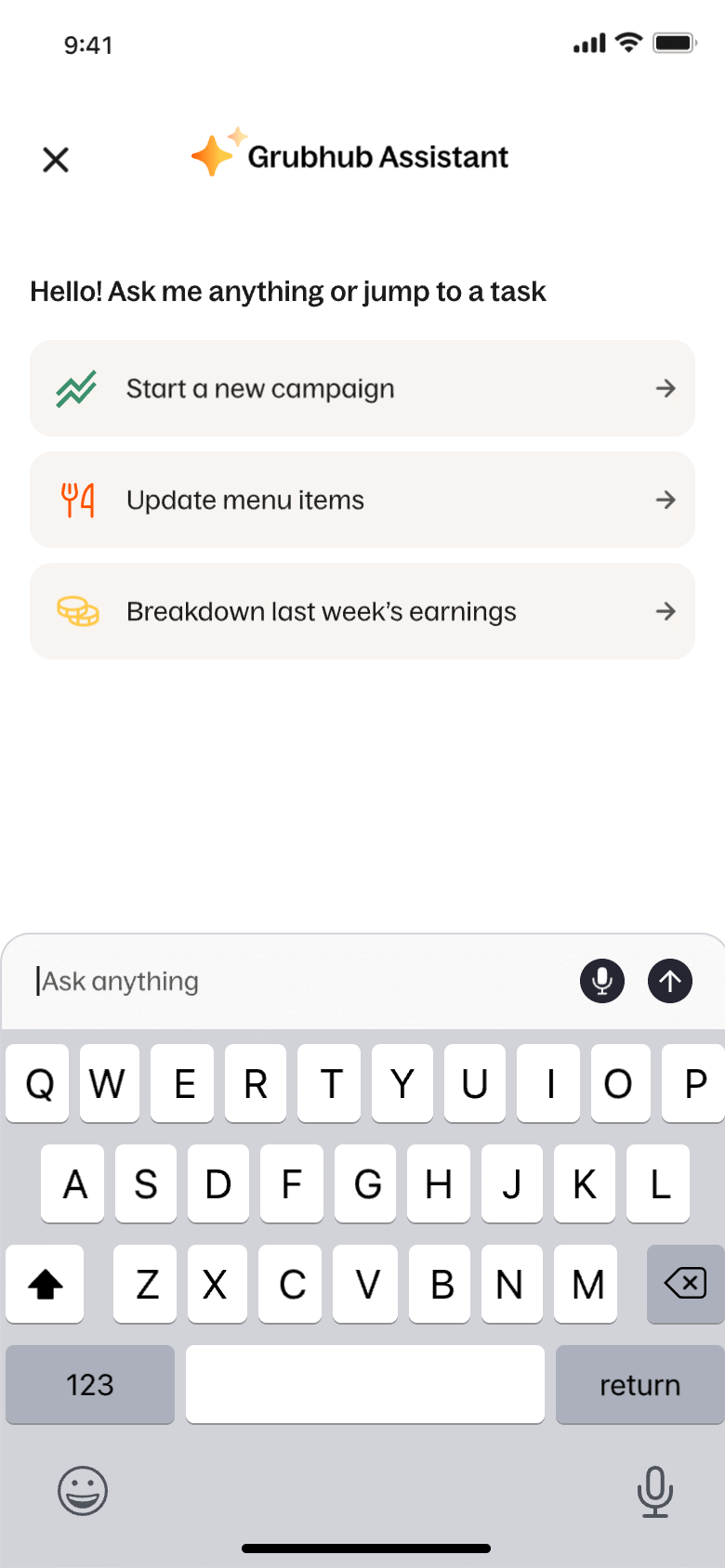Viewport: 725px width, 1568px height.
Task: Select Update menu items task
Action: (x=362, y=500)
